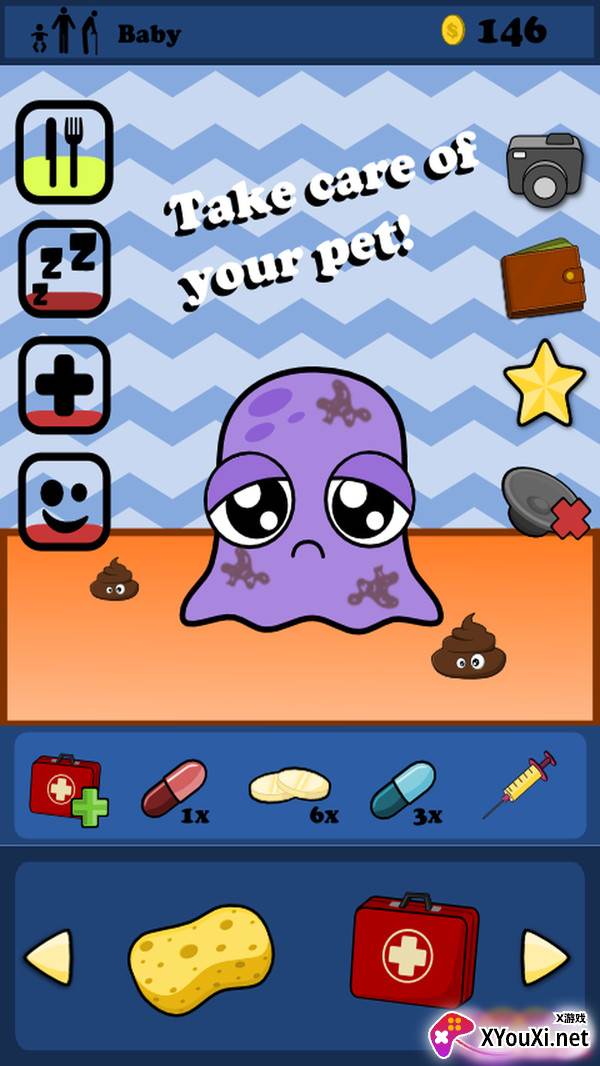Pet the sad purple blob
The image size is (600, 1066).
point(311,500)
